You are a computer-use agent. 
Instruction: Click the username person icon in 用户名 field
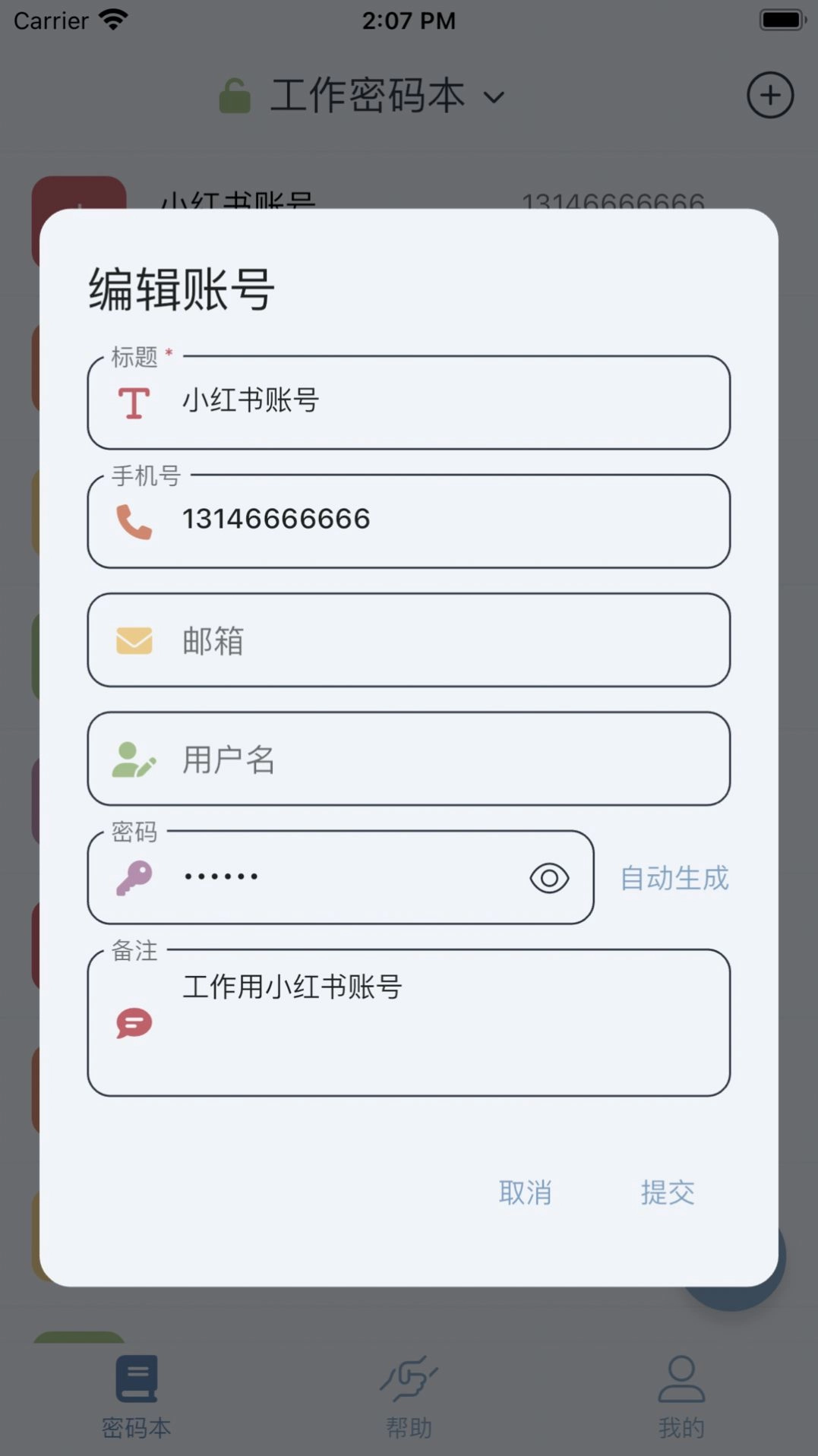click(134, 759)
